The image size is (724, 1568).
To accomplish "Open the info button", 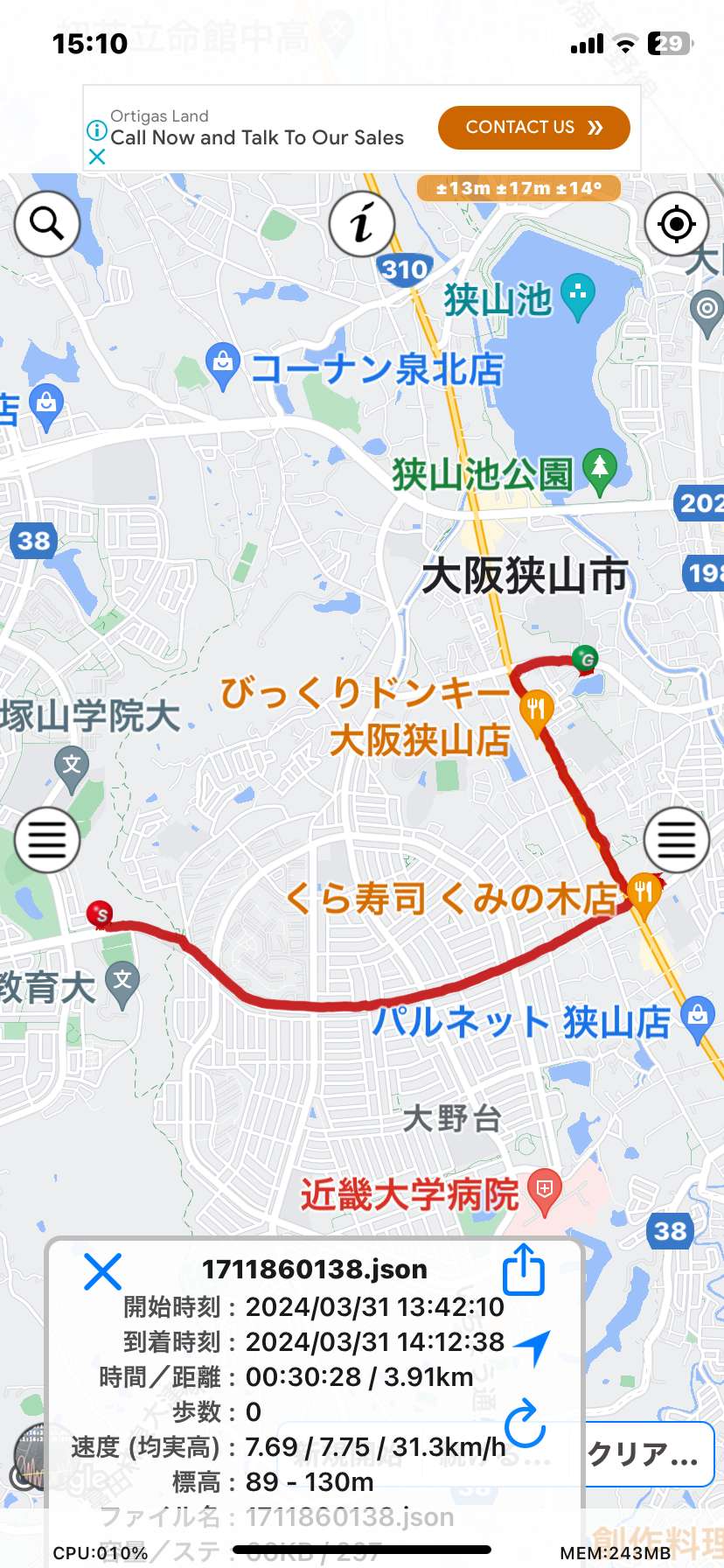I will [x=362, y=224].
